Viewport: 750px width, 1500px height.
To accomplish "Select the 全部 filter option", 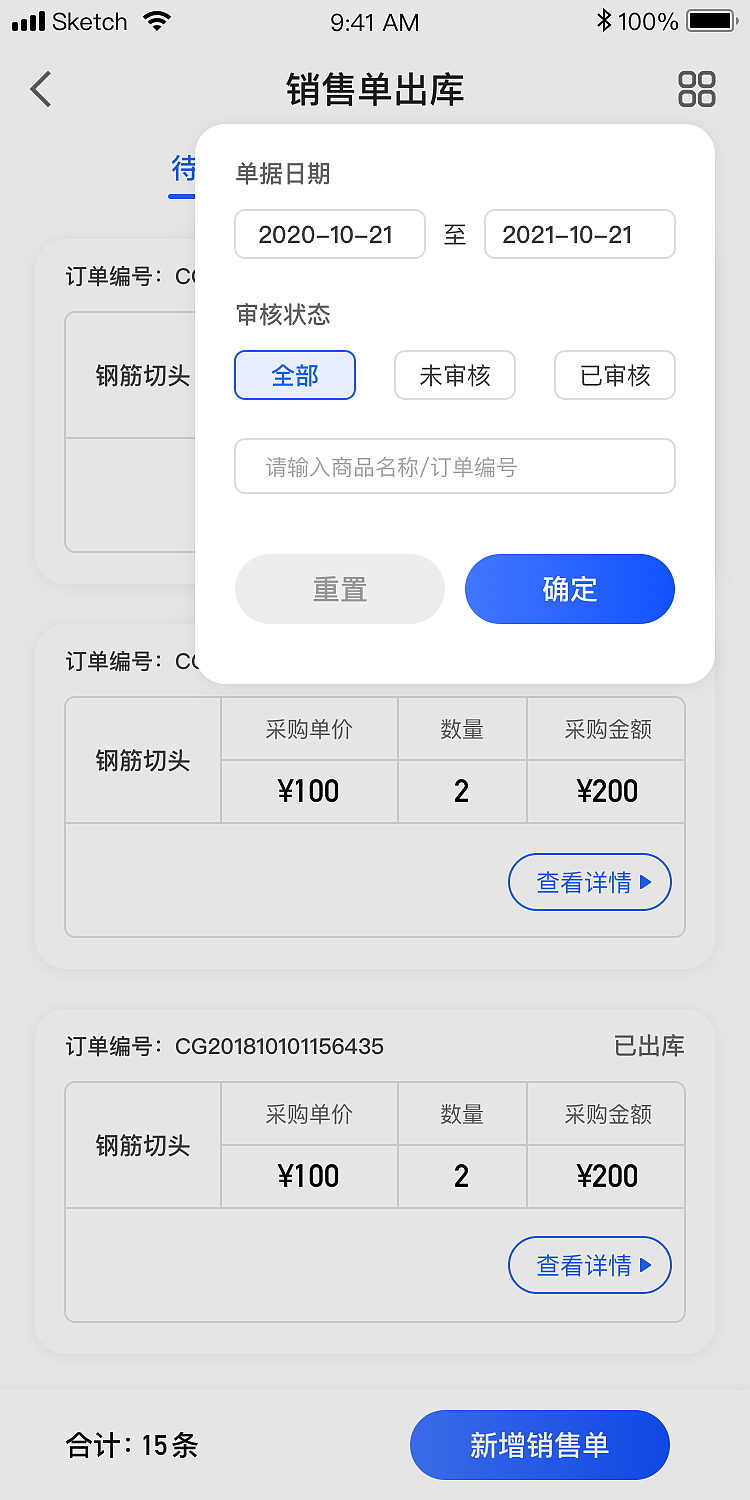I will click(295, 375).
